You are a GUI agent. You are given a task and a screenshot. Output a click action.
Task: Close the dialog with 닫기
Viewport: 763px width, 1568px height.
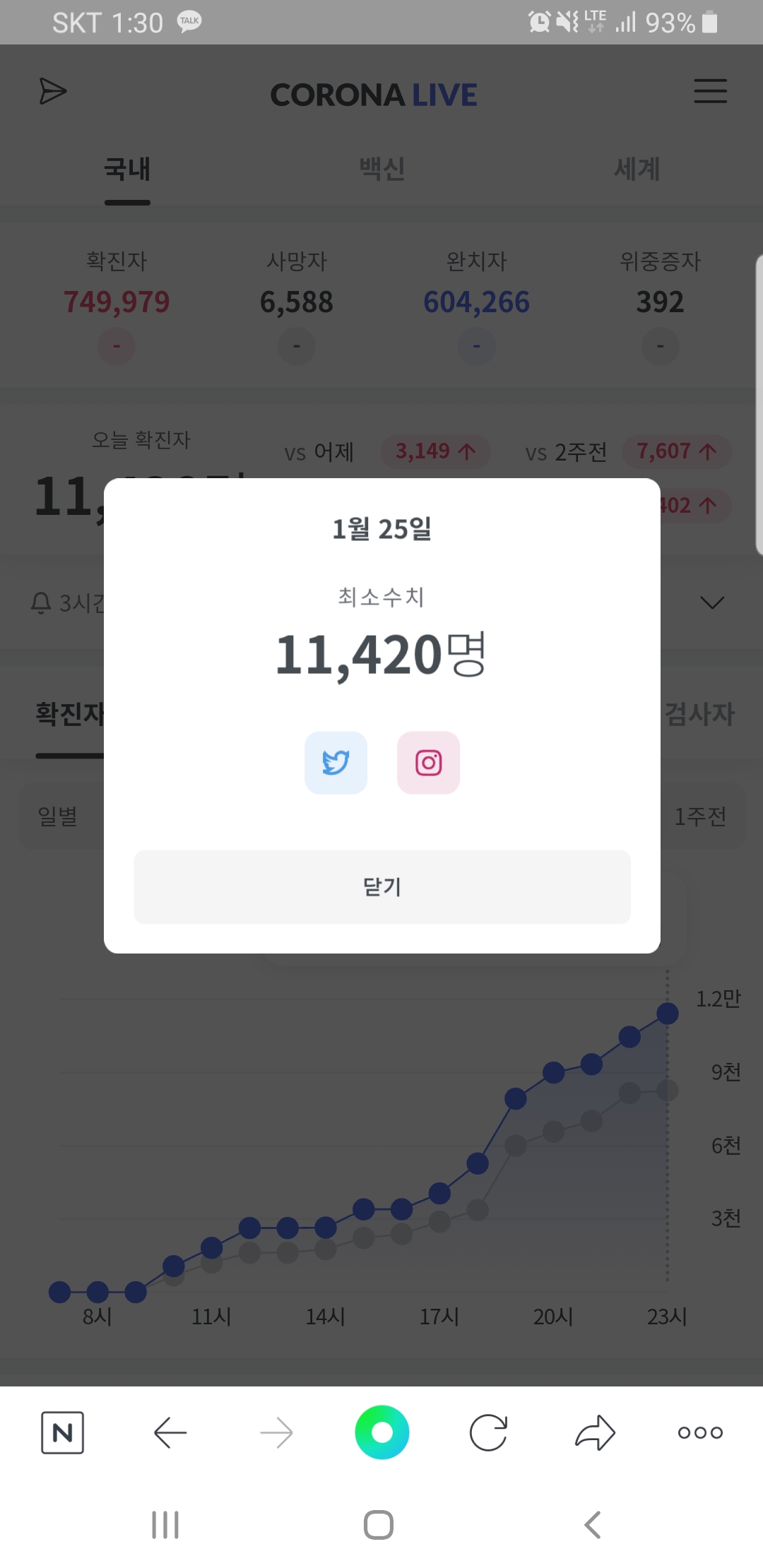pos(382,887)
